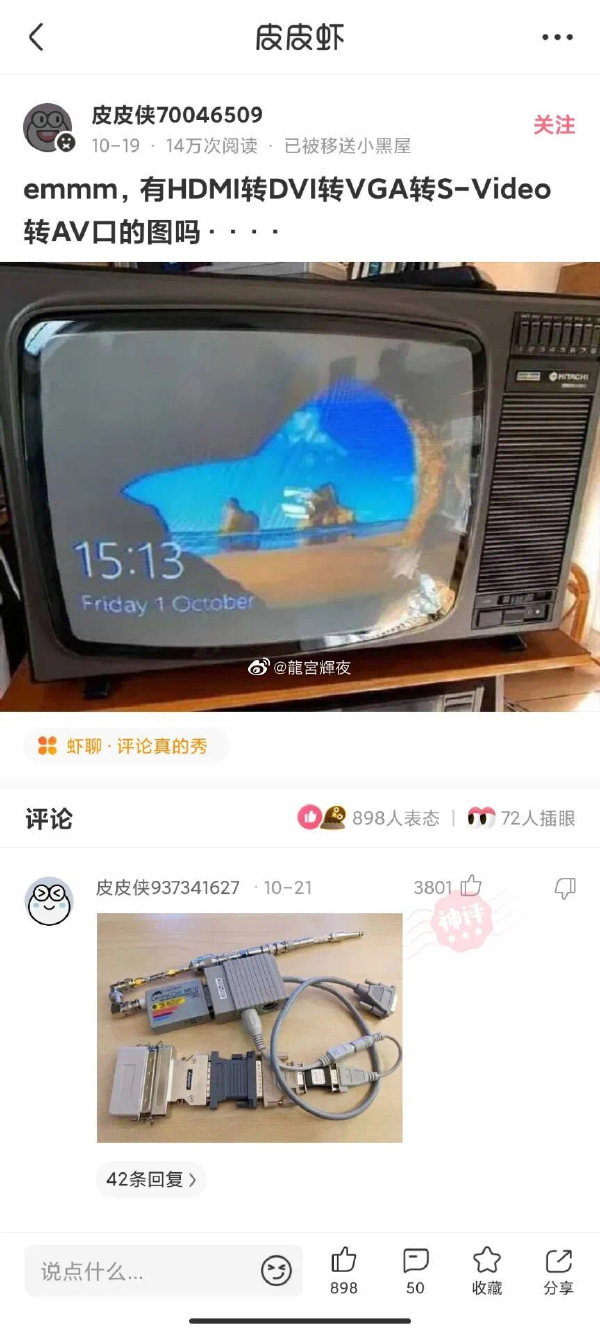Viewport: 600px width, 1333px height.
Task: Open the emoji picker in comment box
Action: point(276,1271)
